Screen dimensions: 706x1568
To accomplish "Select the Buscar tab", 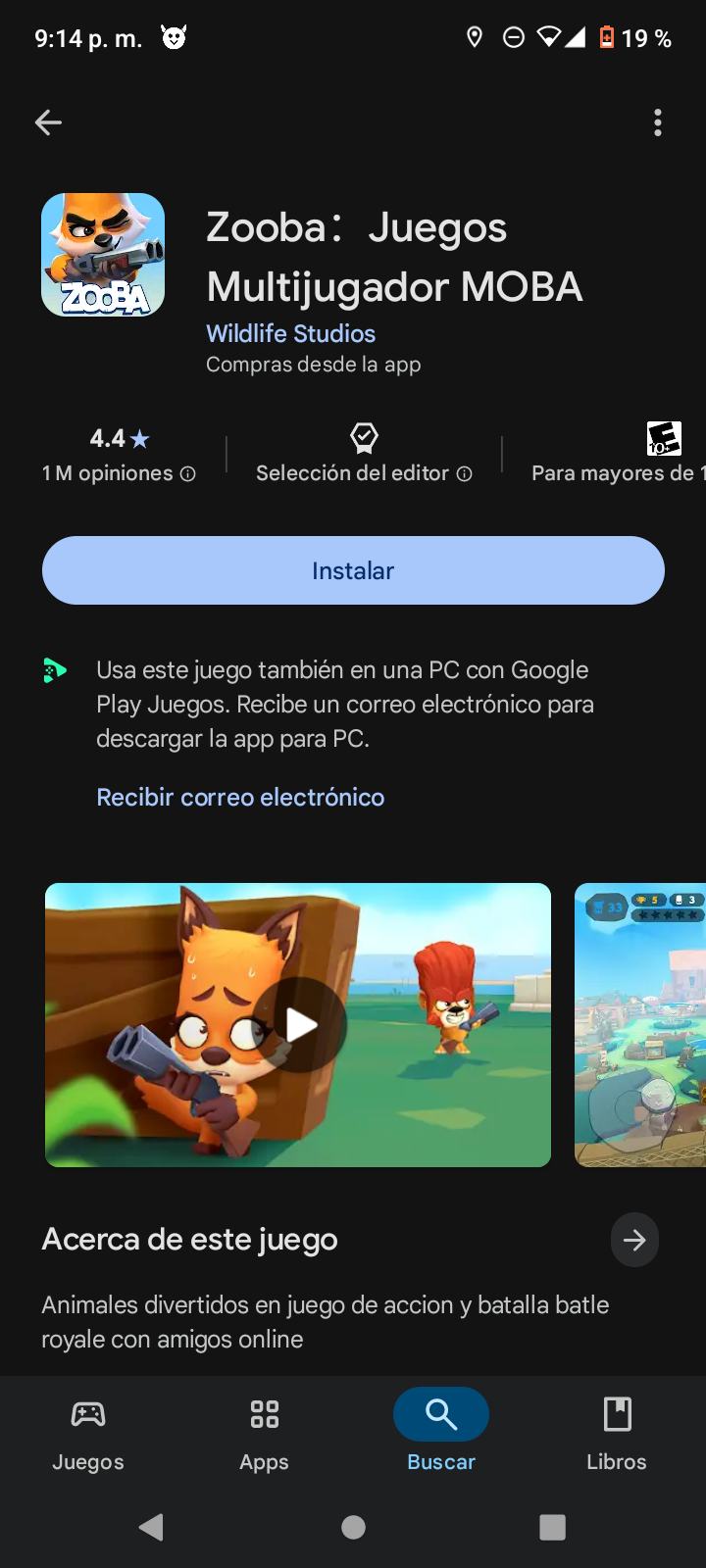I will click(441, 1433).
